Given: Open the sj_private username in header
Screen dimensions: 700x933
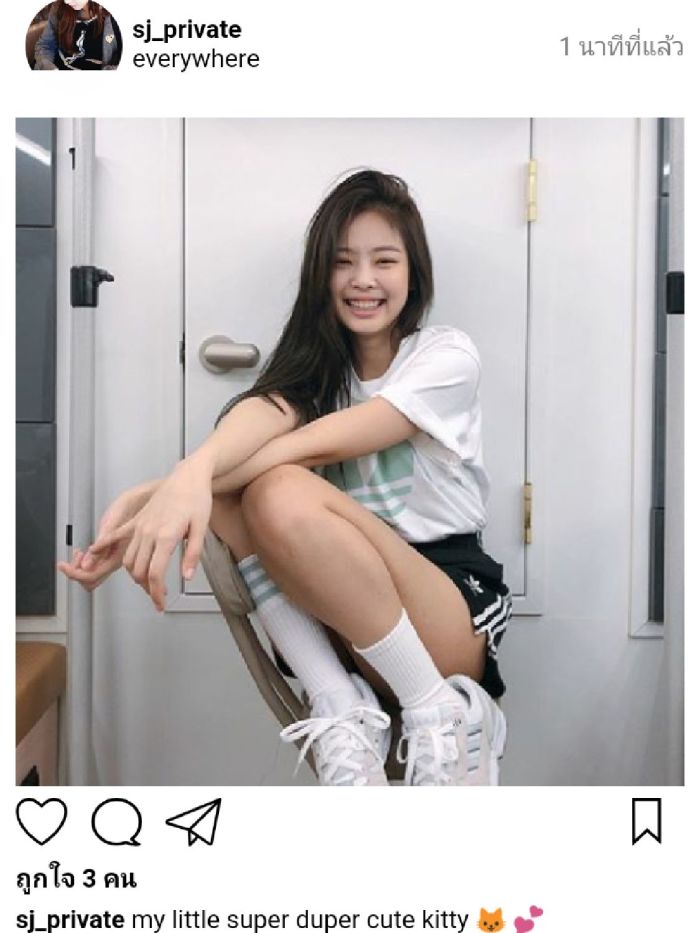Looking at the screenshot, I should pyautogui.click(x=186, y=30).
